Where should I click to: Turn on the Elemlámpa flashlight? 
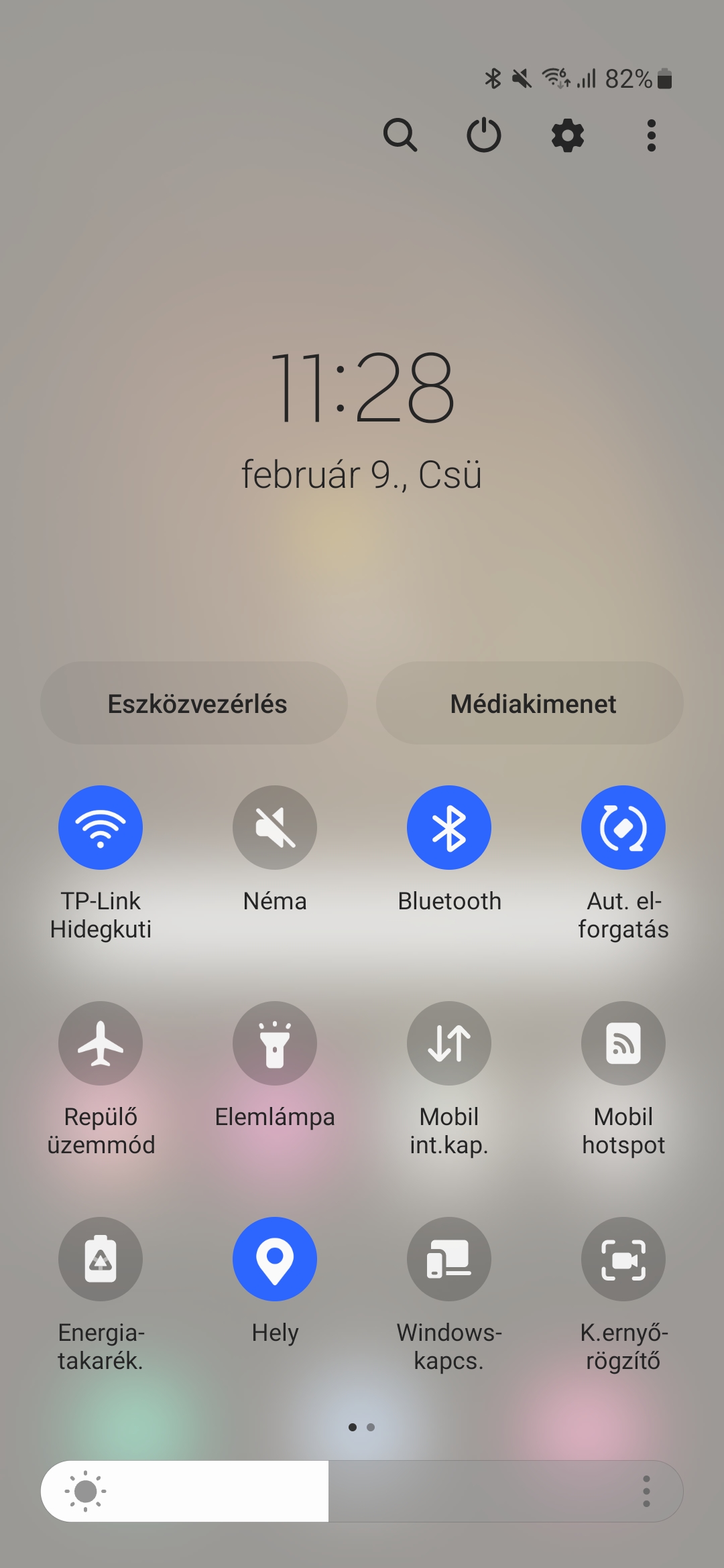coord(275,1043)
